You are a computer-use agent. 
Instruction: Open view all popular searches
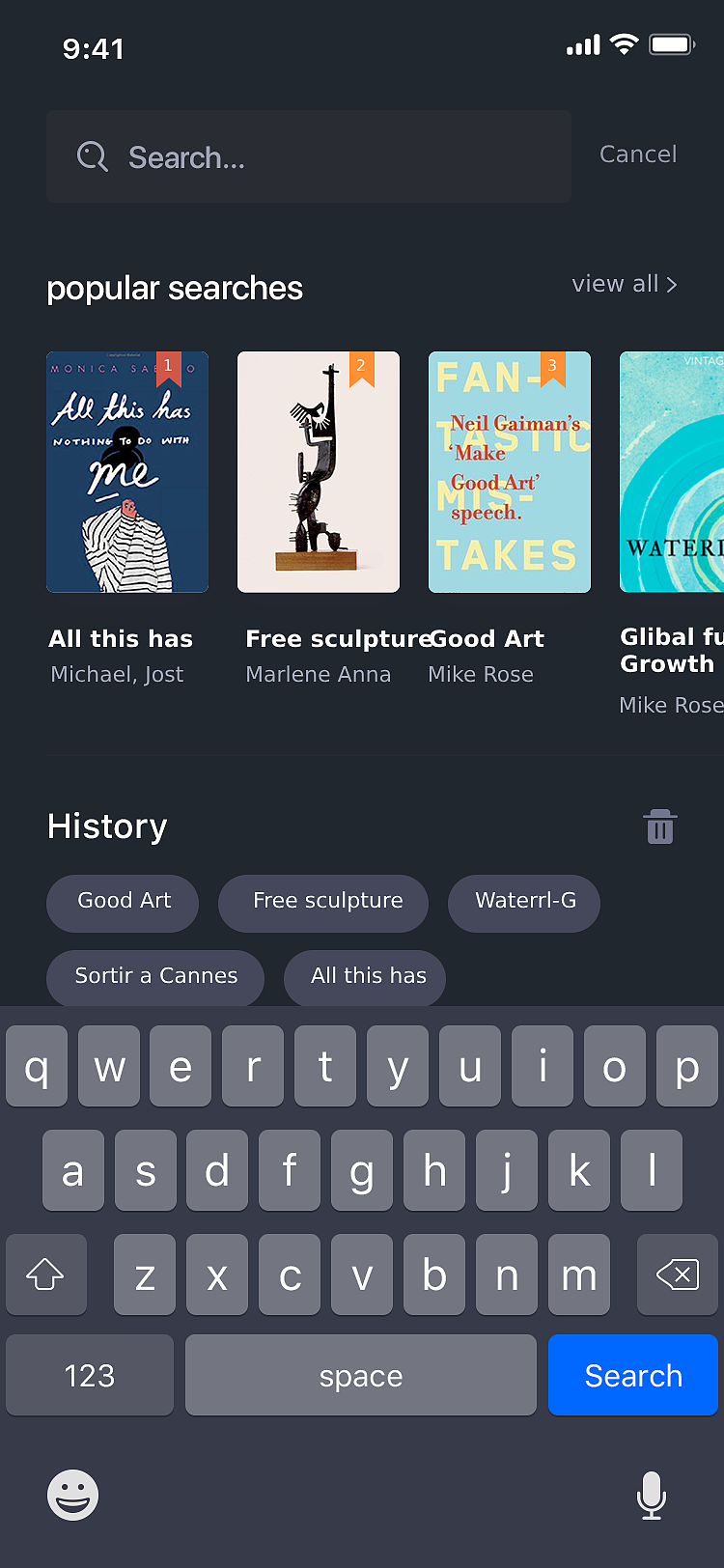624,284
